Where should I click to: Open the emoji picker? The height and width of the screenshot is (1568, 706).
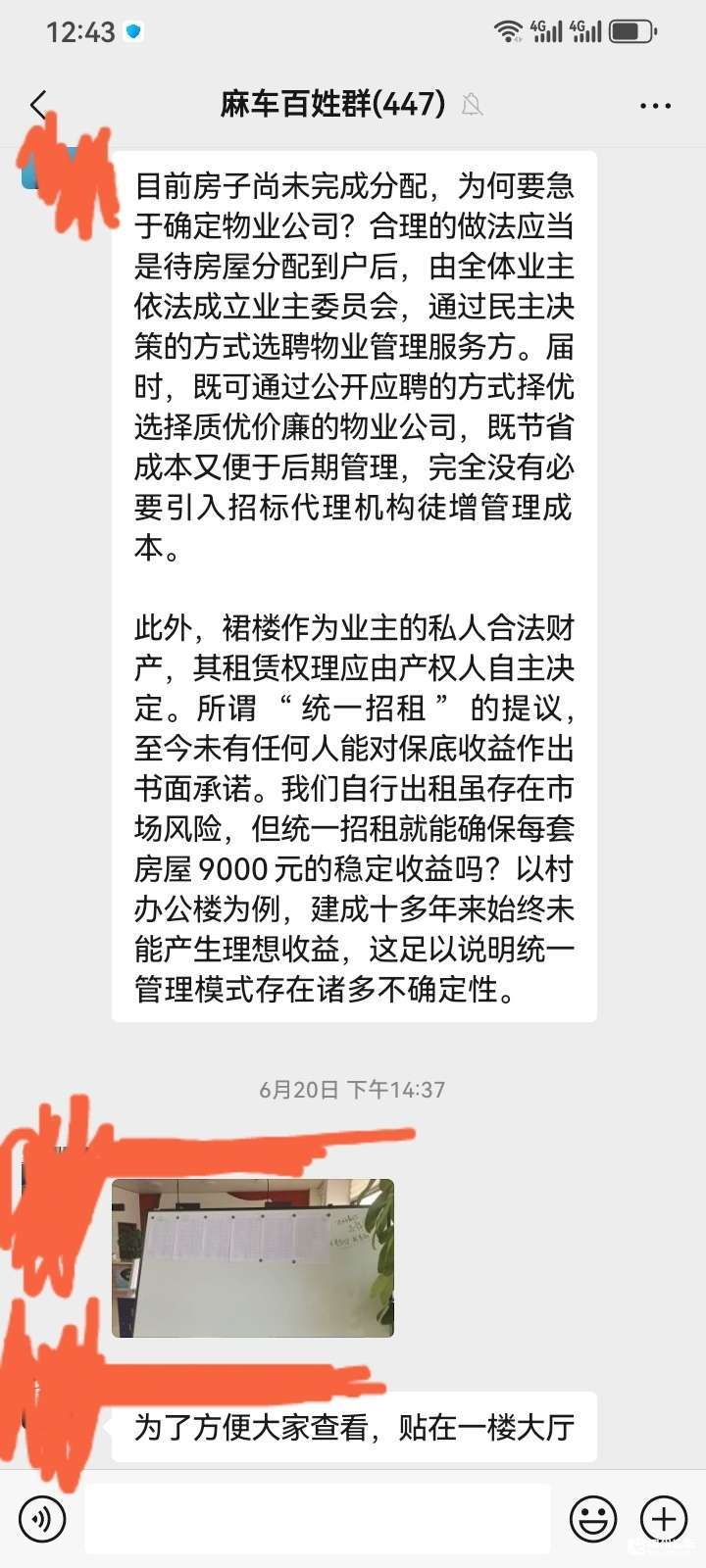click(x=593, y=1518)
